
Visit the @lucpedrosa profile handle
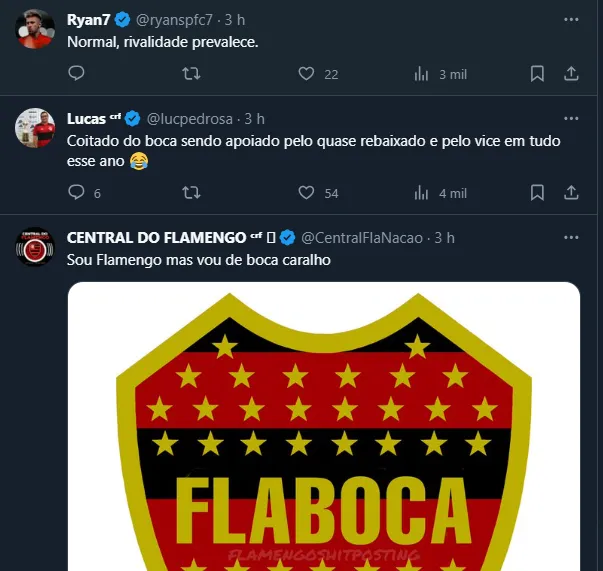[x=188, y=119]
